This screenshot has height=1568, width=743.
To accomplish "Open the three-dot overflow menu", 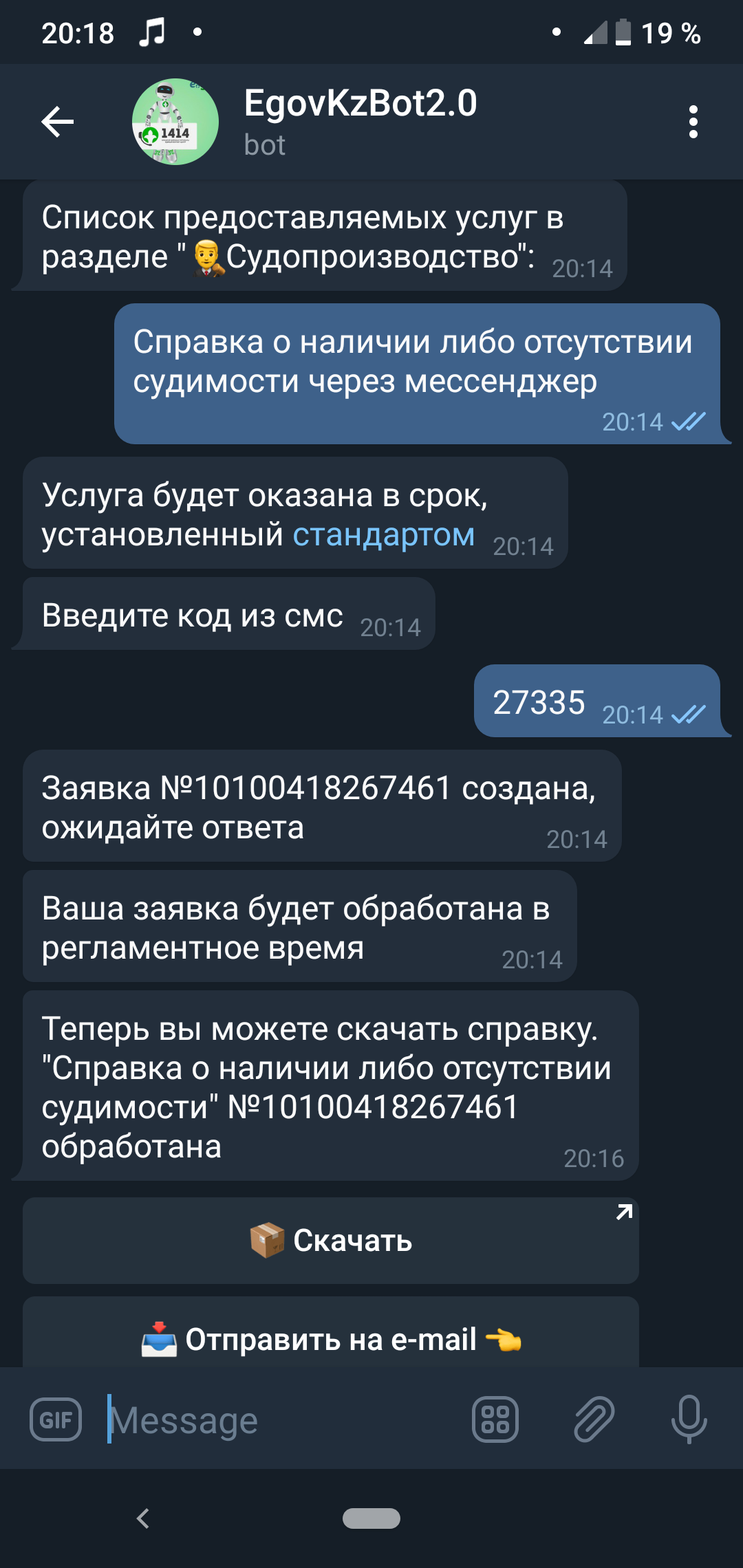I will point(693,122).
